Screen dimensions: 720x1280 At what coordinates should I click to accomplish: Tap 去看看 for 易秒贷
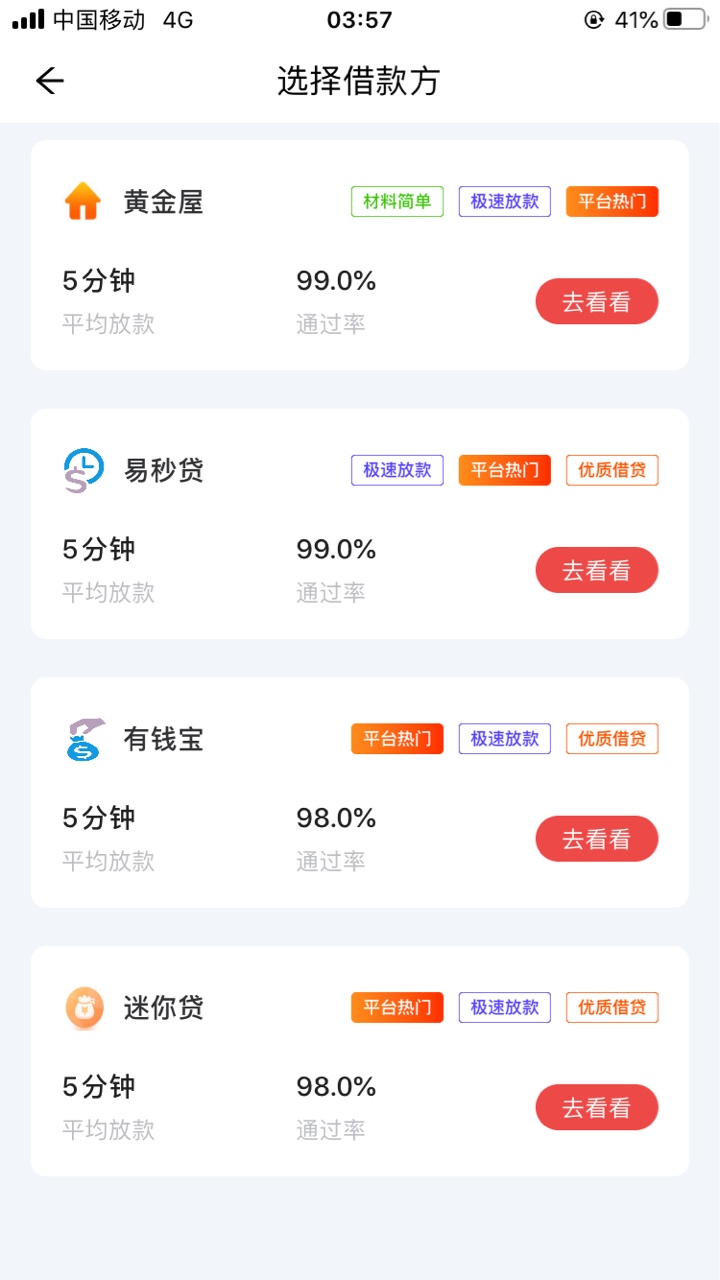tap(597, 570)
